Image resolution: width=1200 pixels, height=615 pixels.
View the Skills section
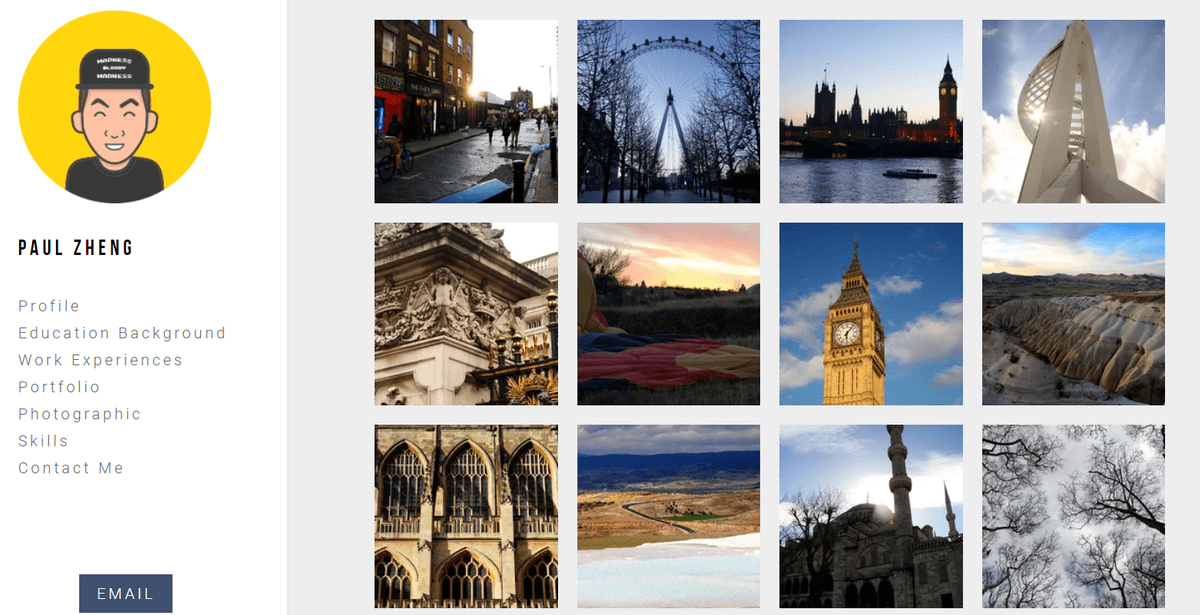(43, 441)
